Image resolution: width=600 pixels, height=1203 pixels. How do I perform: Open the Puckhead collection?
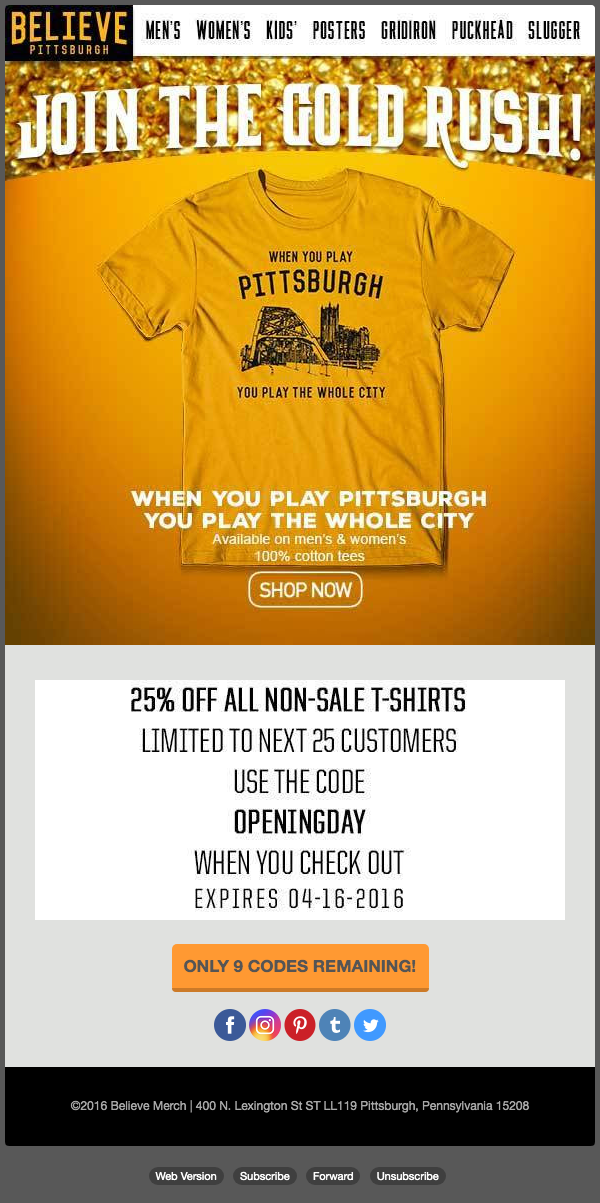[x=482, y=31]
